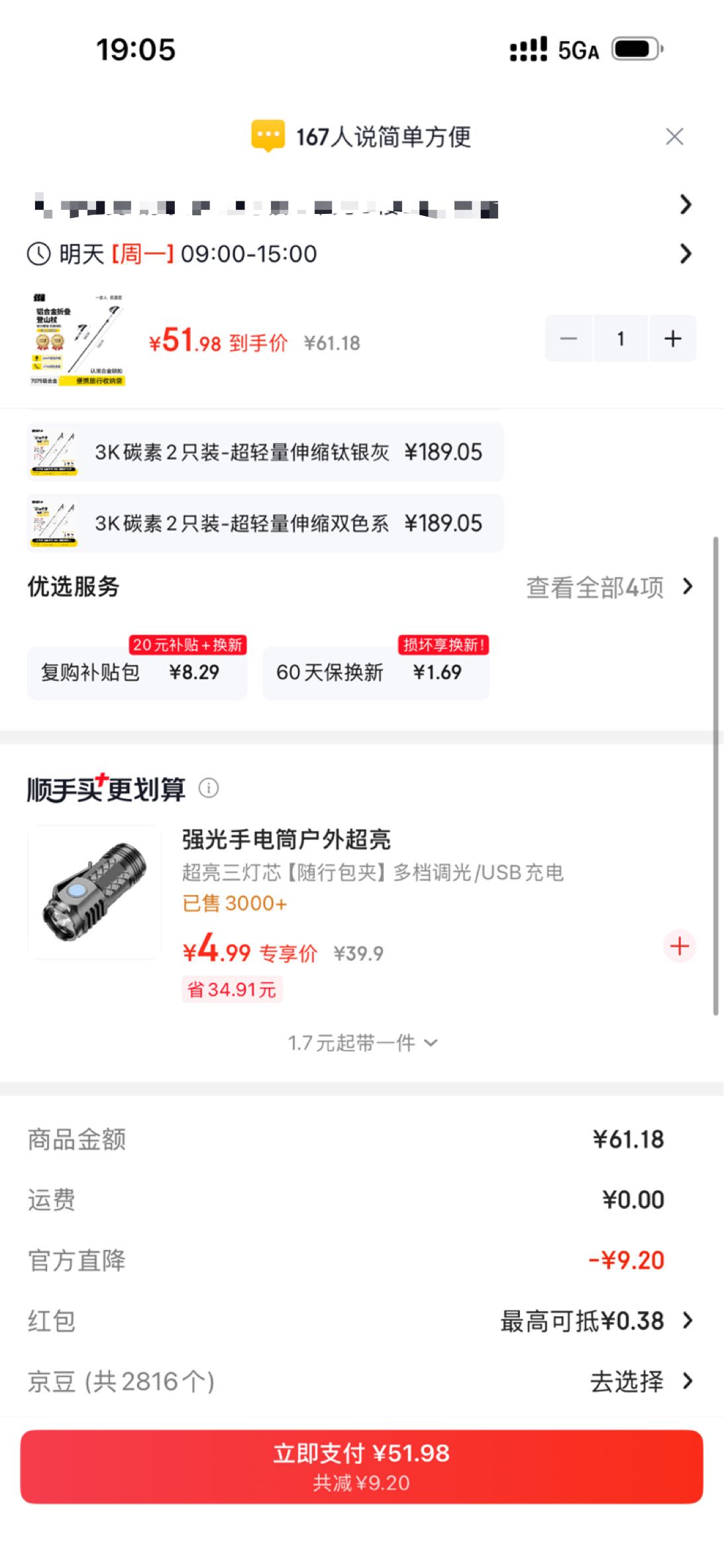Select 3K碳素2只装 超轻量伸缩双色系 option
This screenshot has height=1568, width=724.
click(x=265, y=523)
